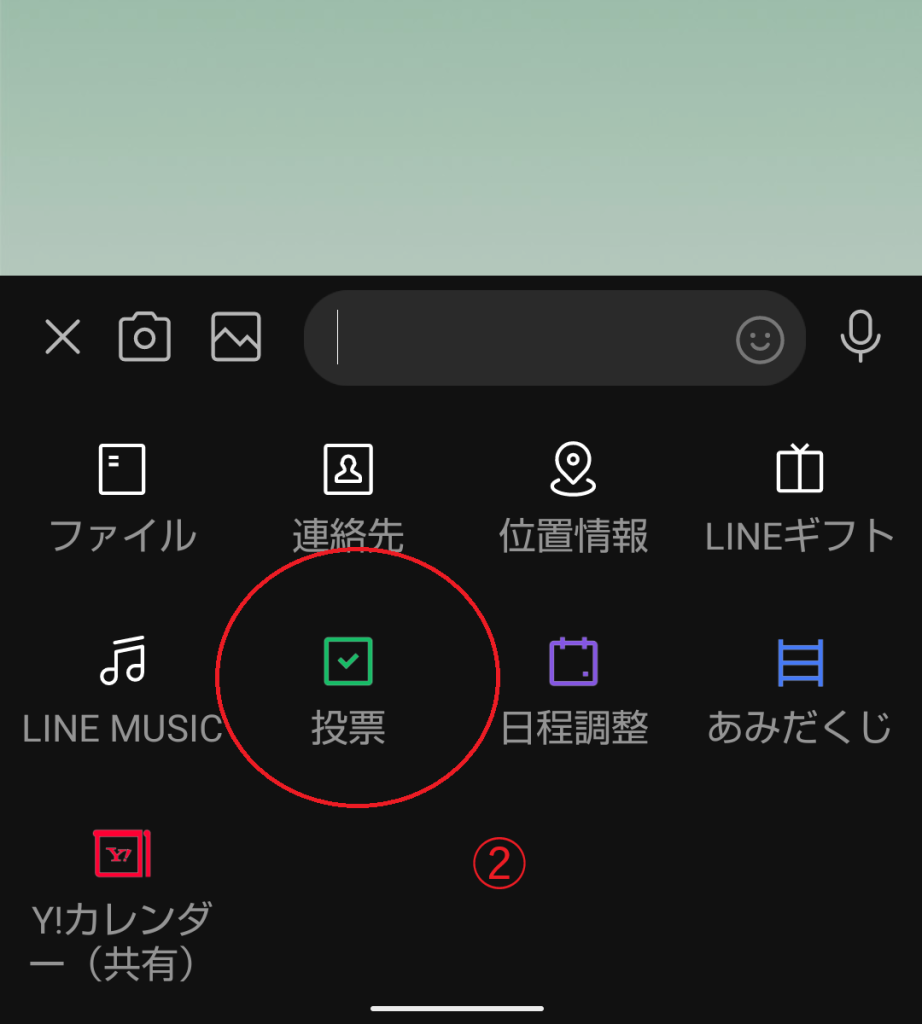922x1024 pixels.
Task: Open LINEギフト
Action: [799, 497]
